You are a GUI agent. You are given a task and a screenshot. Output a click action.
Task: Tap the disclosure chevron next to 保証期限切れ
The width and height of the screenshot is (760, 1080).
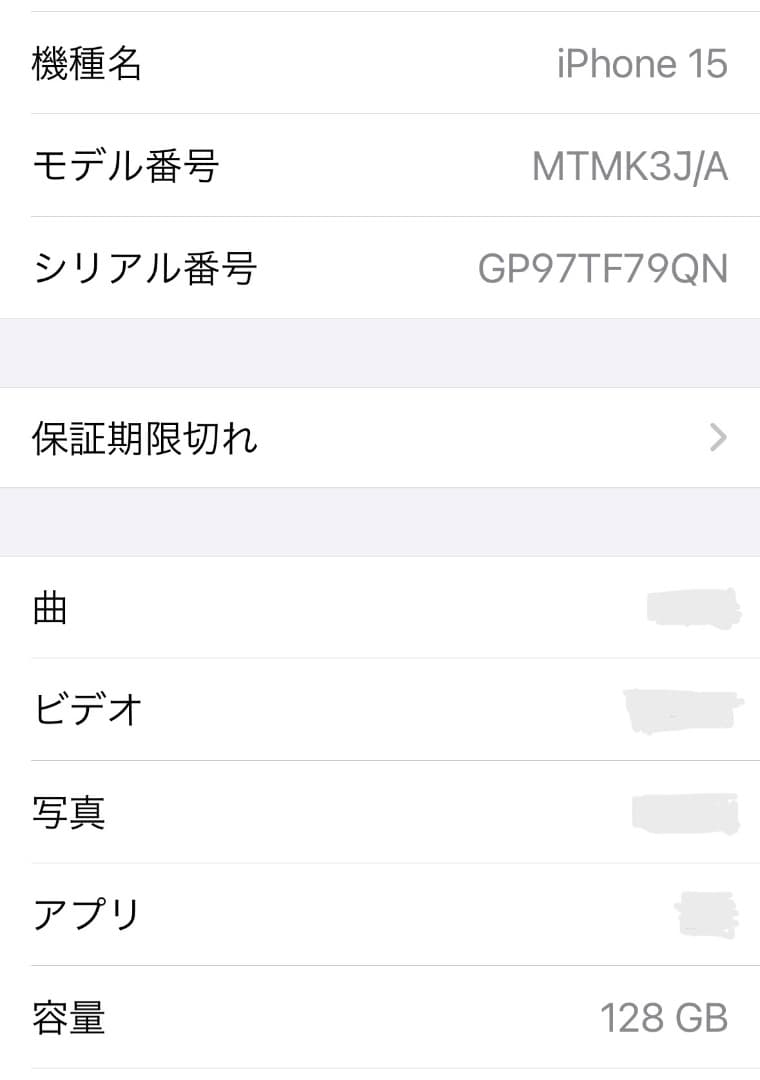717,437
